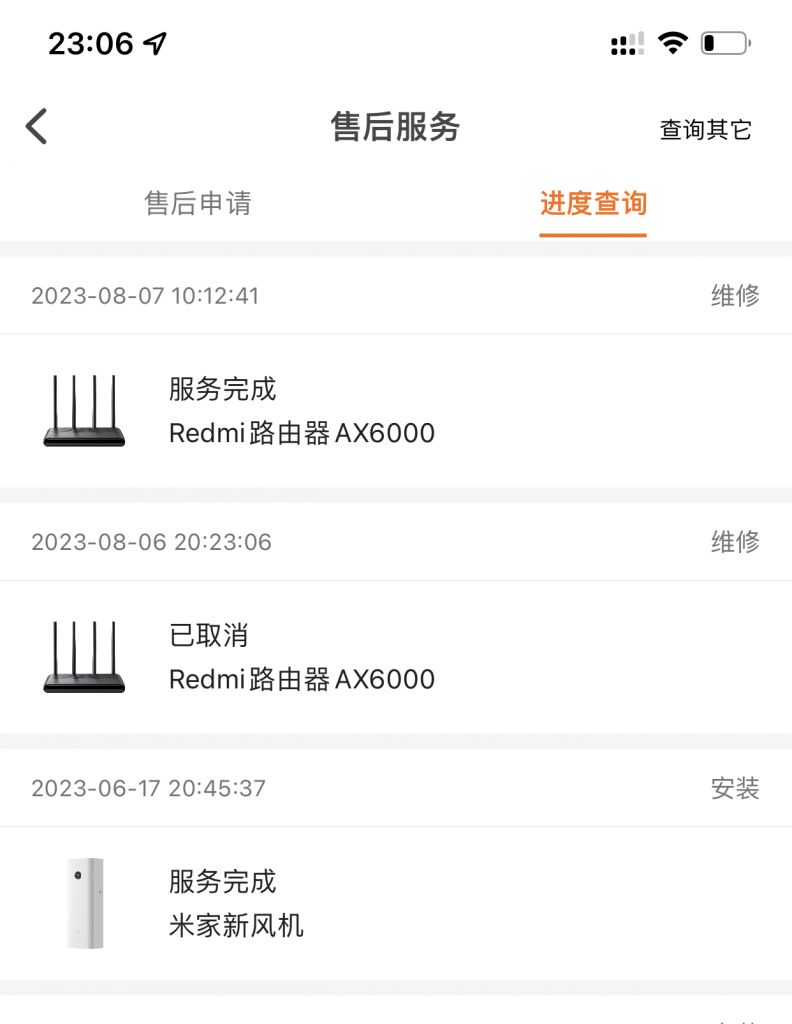The height and width of the screenshot is (1024, 792).
Task: Tap the timestamp 2023-08-07 10:12:41
Action: (x=144, y=295)
